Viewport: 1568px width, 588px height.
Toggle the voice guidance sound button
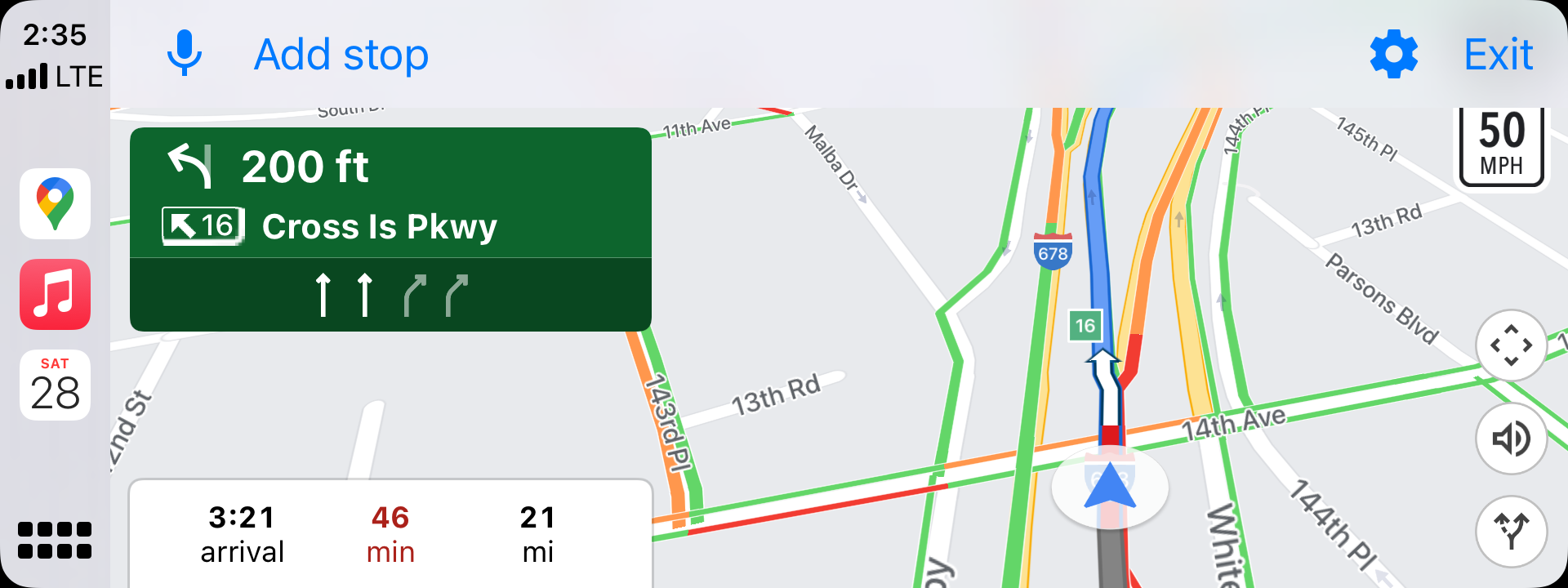(x=1511, y=439)
